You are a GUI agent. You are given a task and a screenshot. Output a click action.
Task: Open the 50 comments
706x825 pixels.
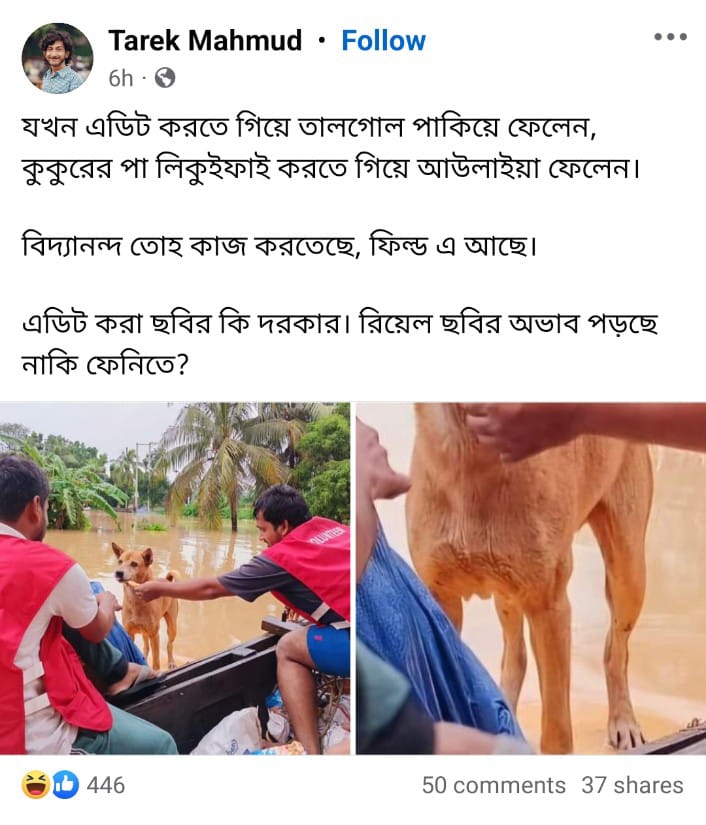coord(493,785)
